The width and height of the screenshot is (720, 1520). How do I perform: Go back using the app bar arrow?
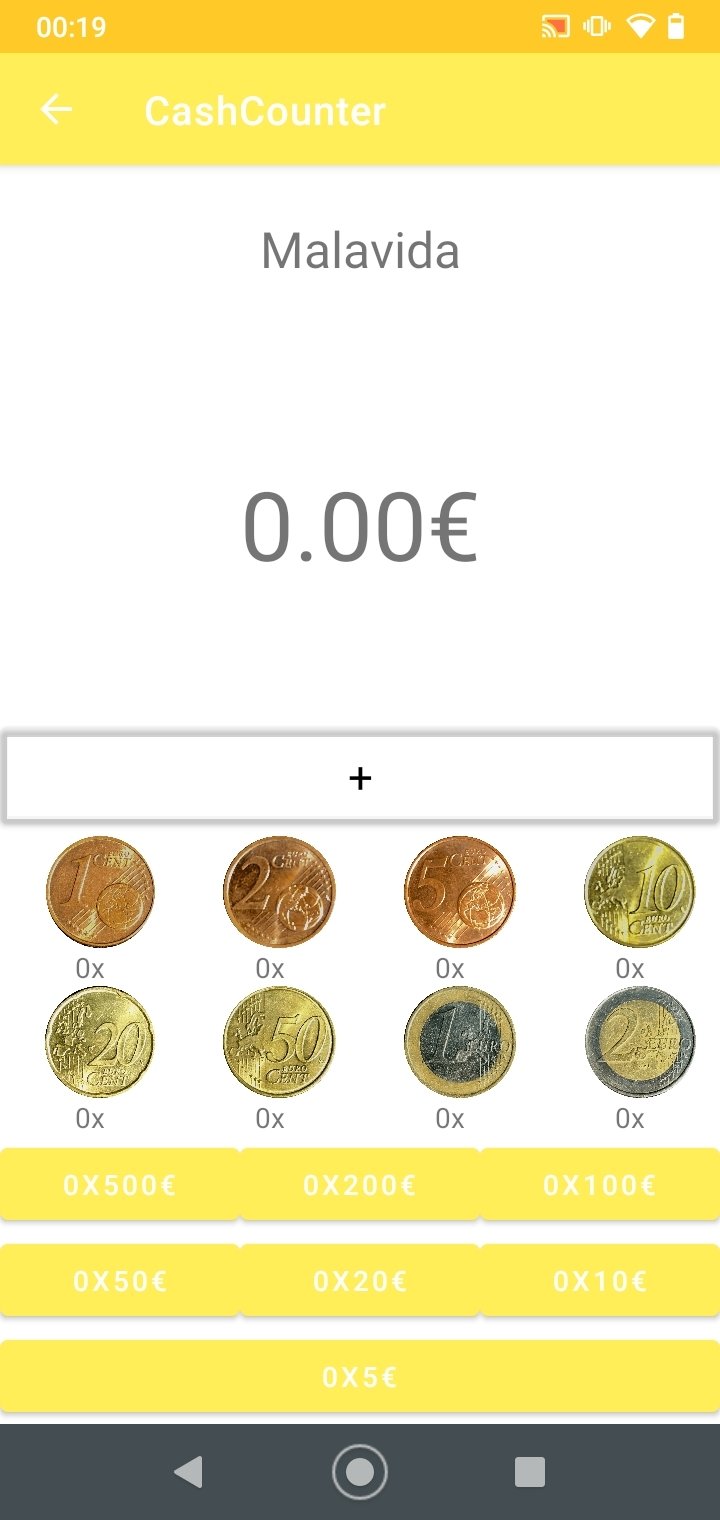56,109
